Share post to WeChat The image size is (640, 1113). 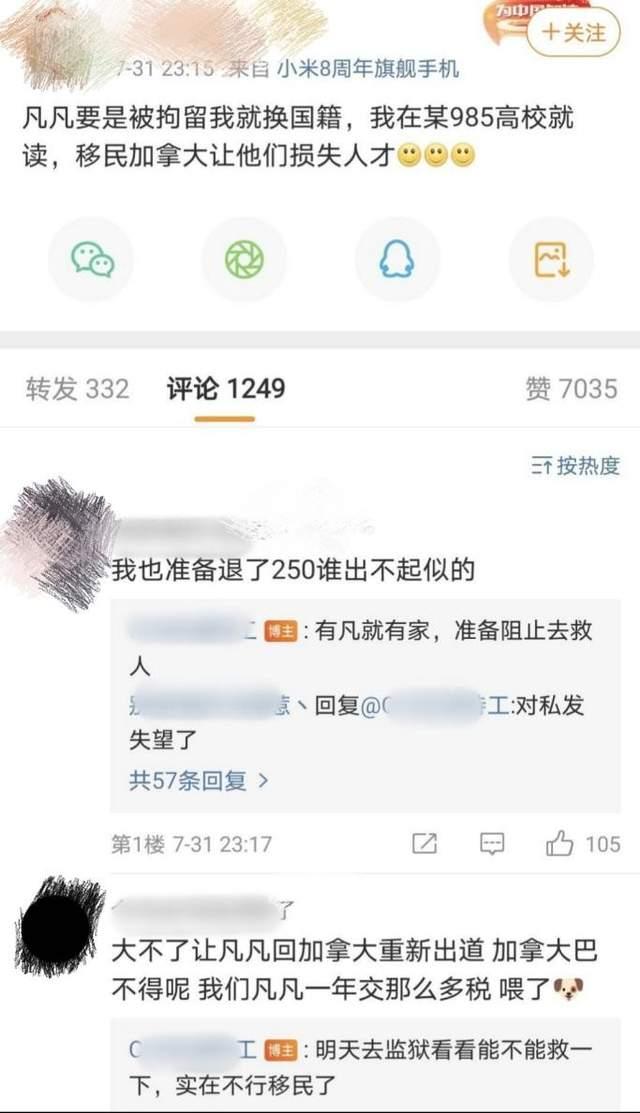pos(92,259)
